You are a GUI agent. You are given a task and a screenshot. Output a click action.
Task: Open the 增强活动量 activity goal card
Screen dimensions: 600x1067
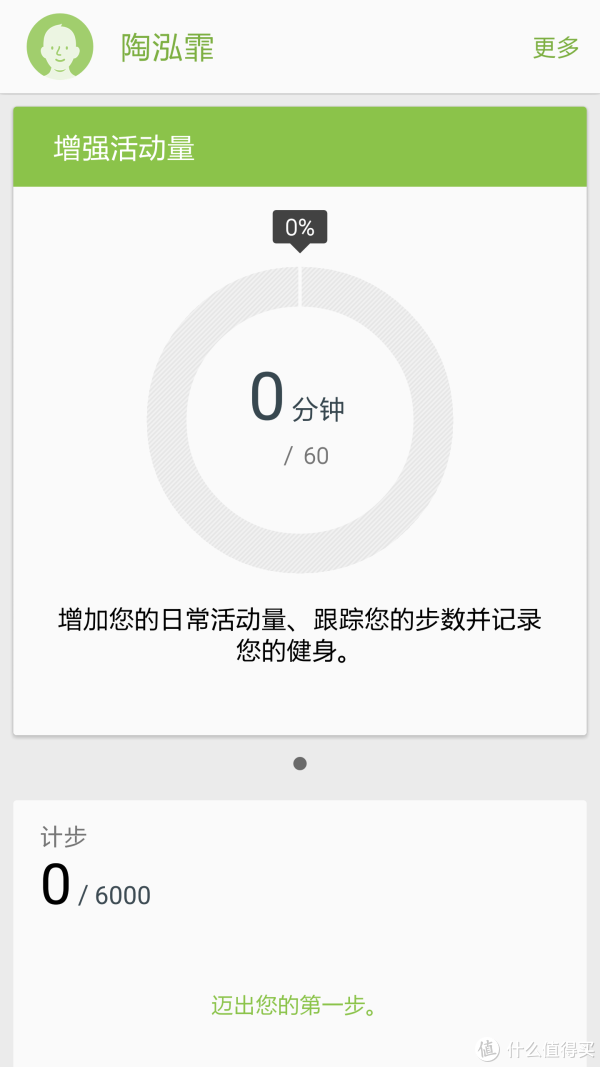[x=300, y=421]
